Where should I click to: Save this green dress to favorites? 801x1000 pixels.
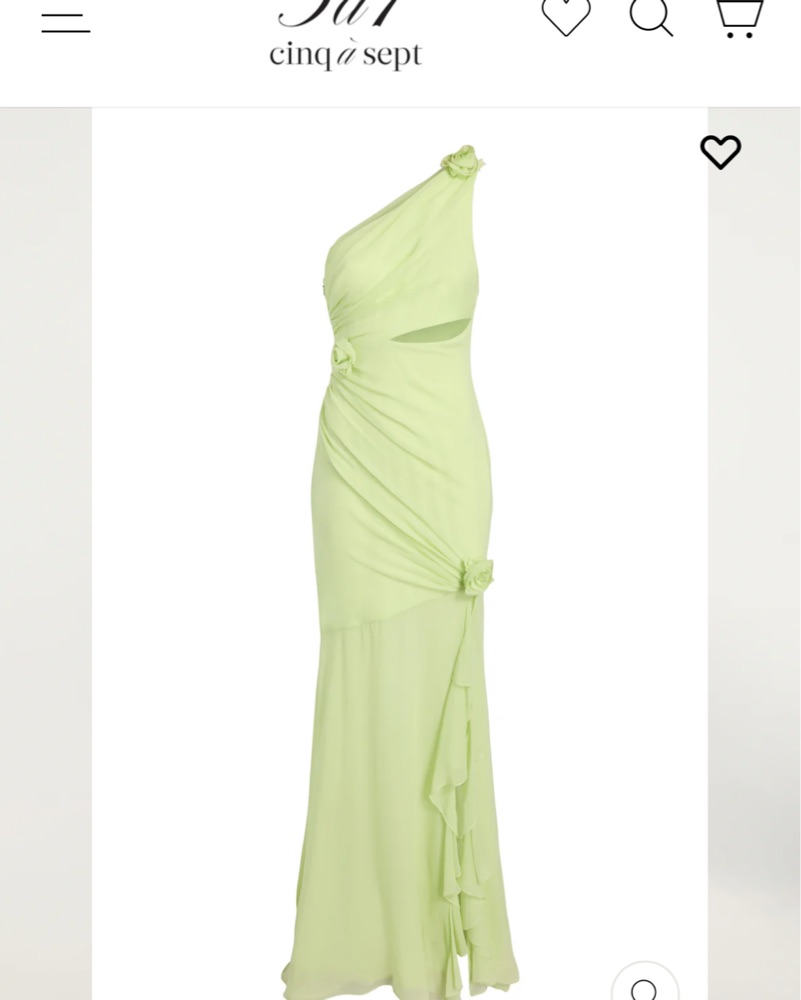720,152
